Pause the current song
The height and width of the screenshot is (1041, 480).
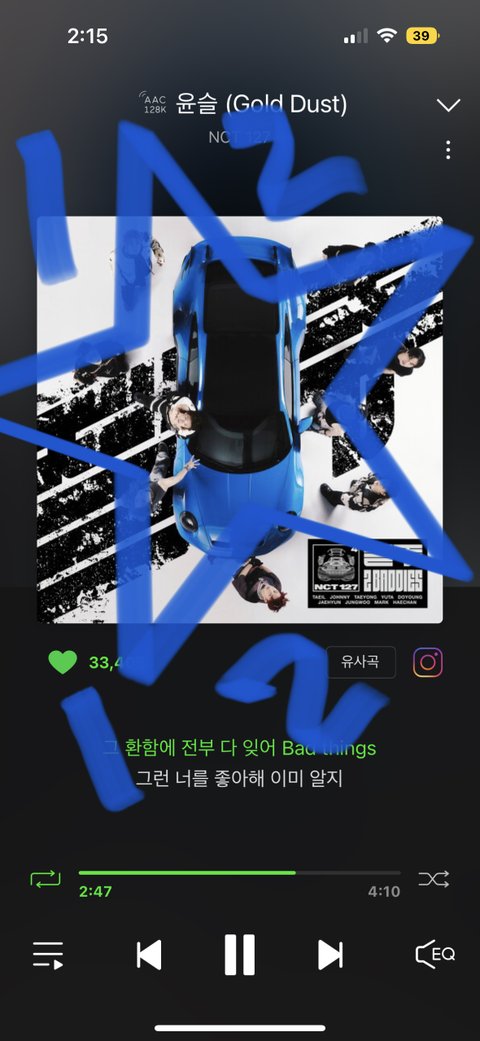240,955
